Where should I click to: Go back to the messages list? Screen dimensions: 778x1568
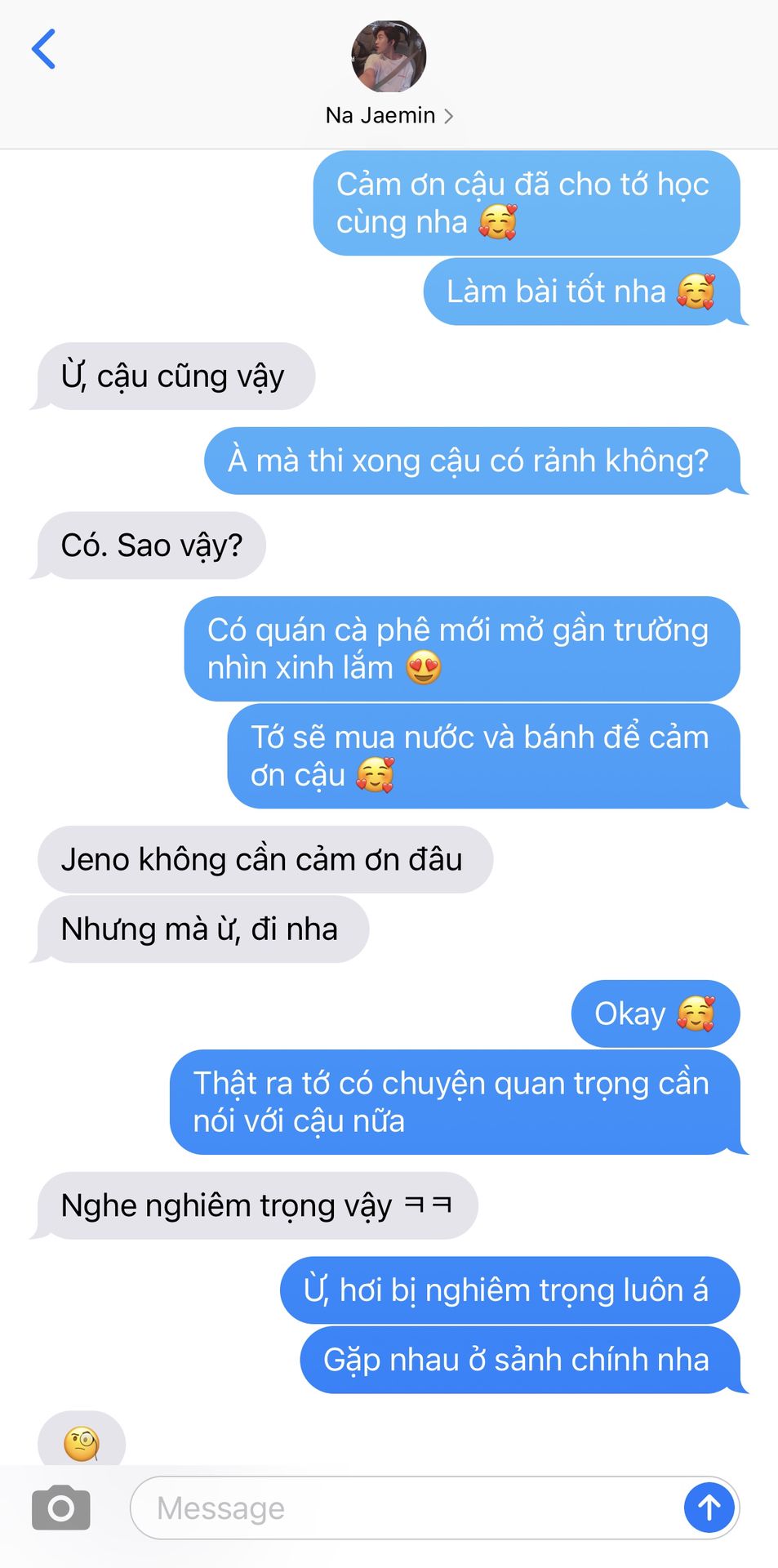coord(44,49)
